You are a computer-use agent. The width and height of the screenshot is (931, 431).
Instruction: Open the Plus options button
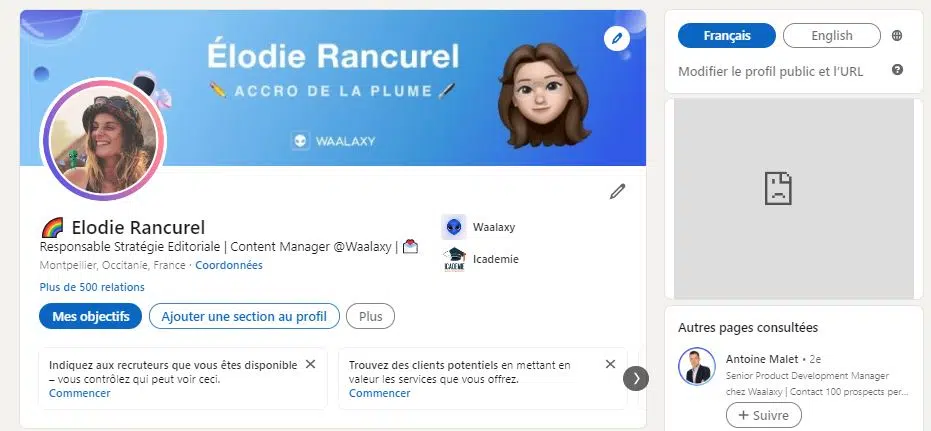[x=370, y=316]
